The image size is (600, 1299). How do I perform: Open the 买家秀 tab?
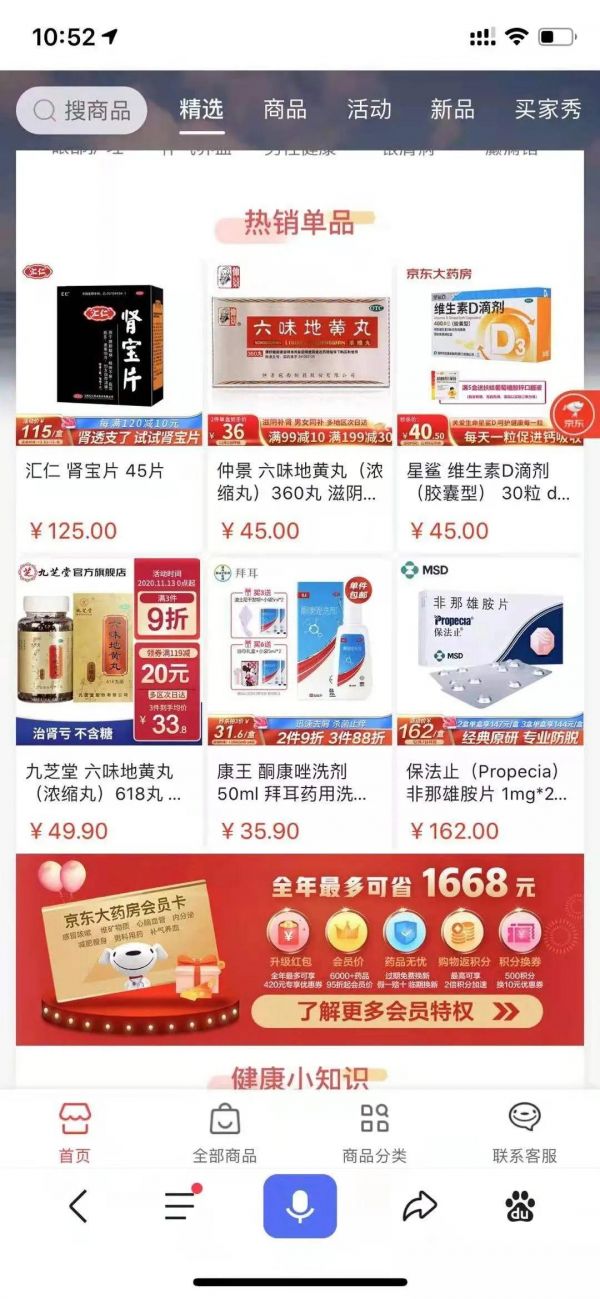click(x=547, y=110)
